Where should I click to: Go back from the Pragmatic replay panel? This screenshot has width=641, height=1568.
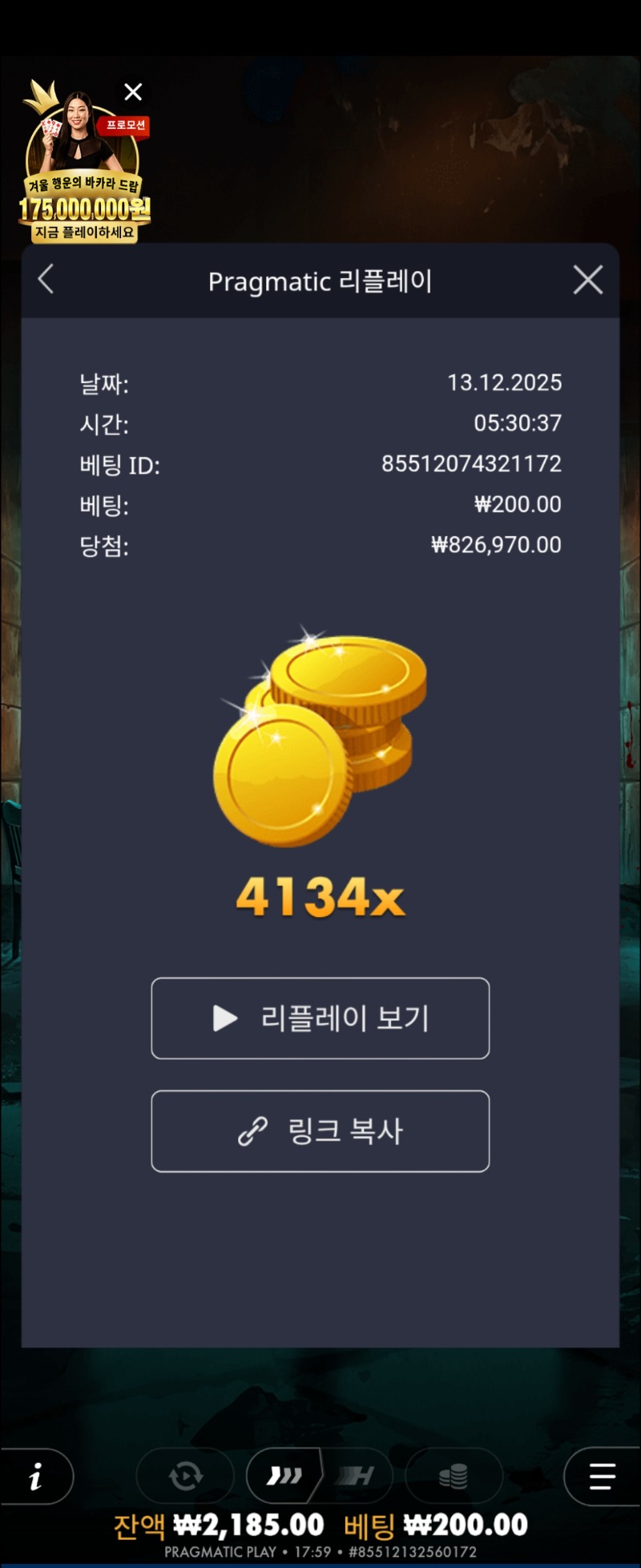46,280
